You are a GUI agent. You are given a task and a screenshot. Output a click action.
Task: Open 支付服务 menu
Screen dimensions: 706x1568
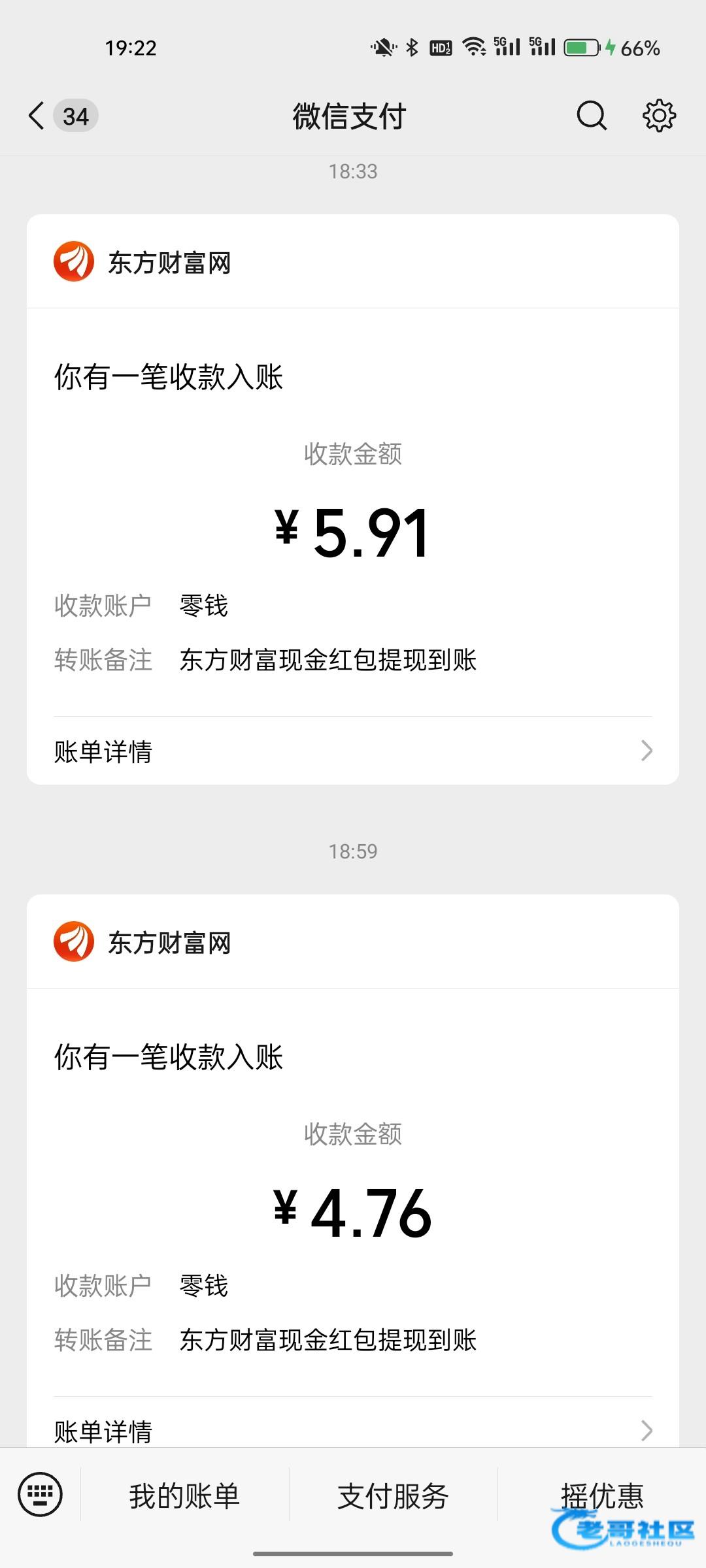393,1496
